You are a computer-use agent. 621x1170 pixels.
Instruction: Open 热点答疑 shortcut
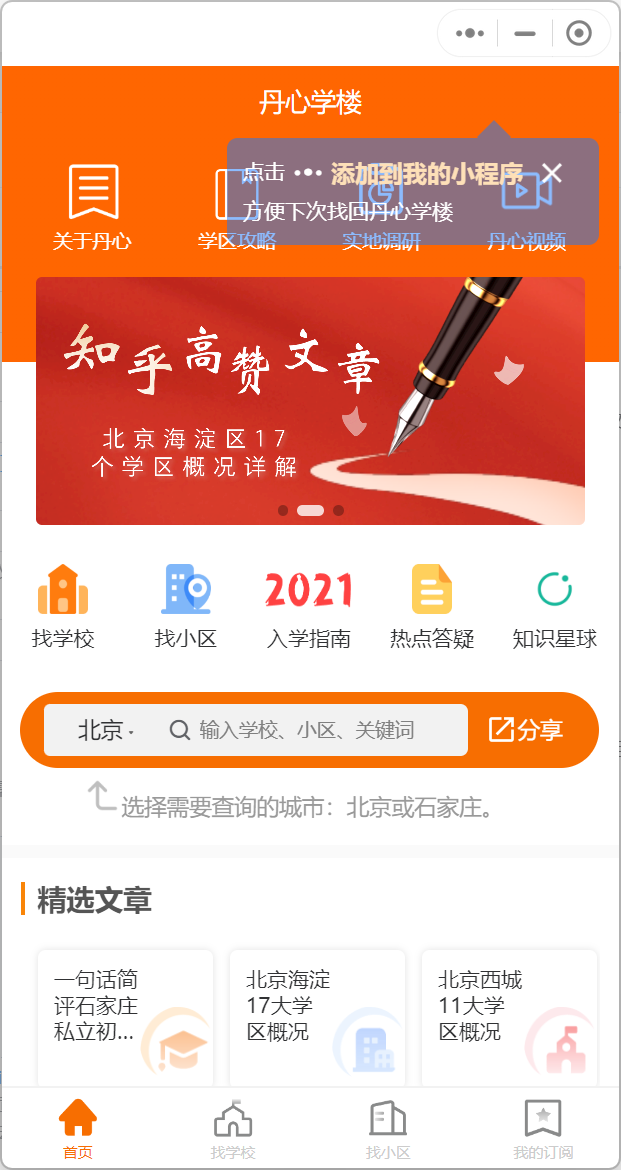pyautogui.click(x=432, y=606)
